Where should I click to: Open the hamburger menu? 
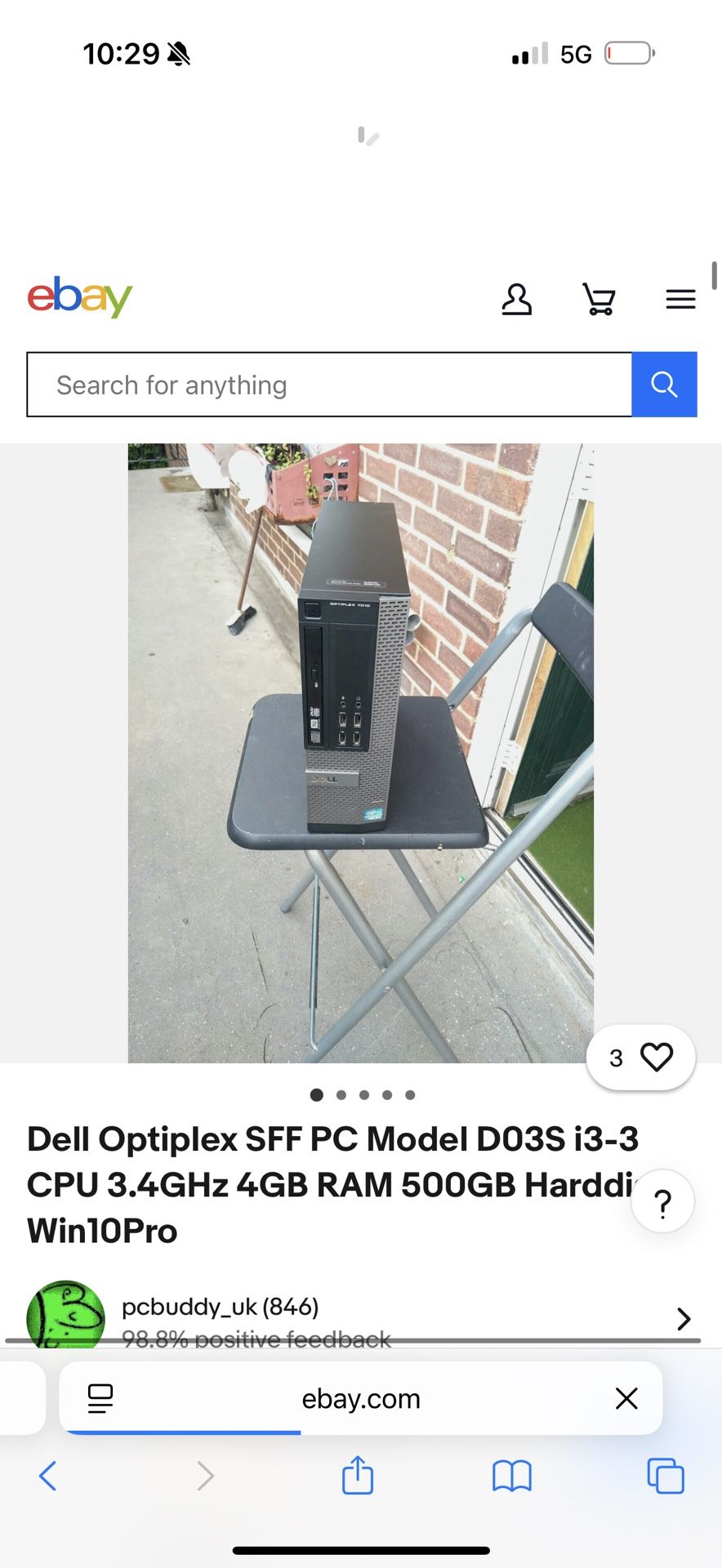pyautogui.click(x=680, y=299)
